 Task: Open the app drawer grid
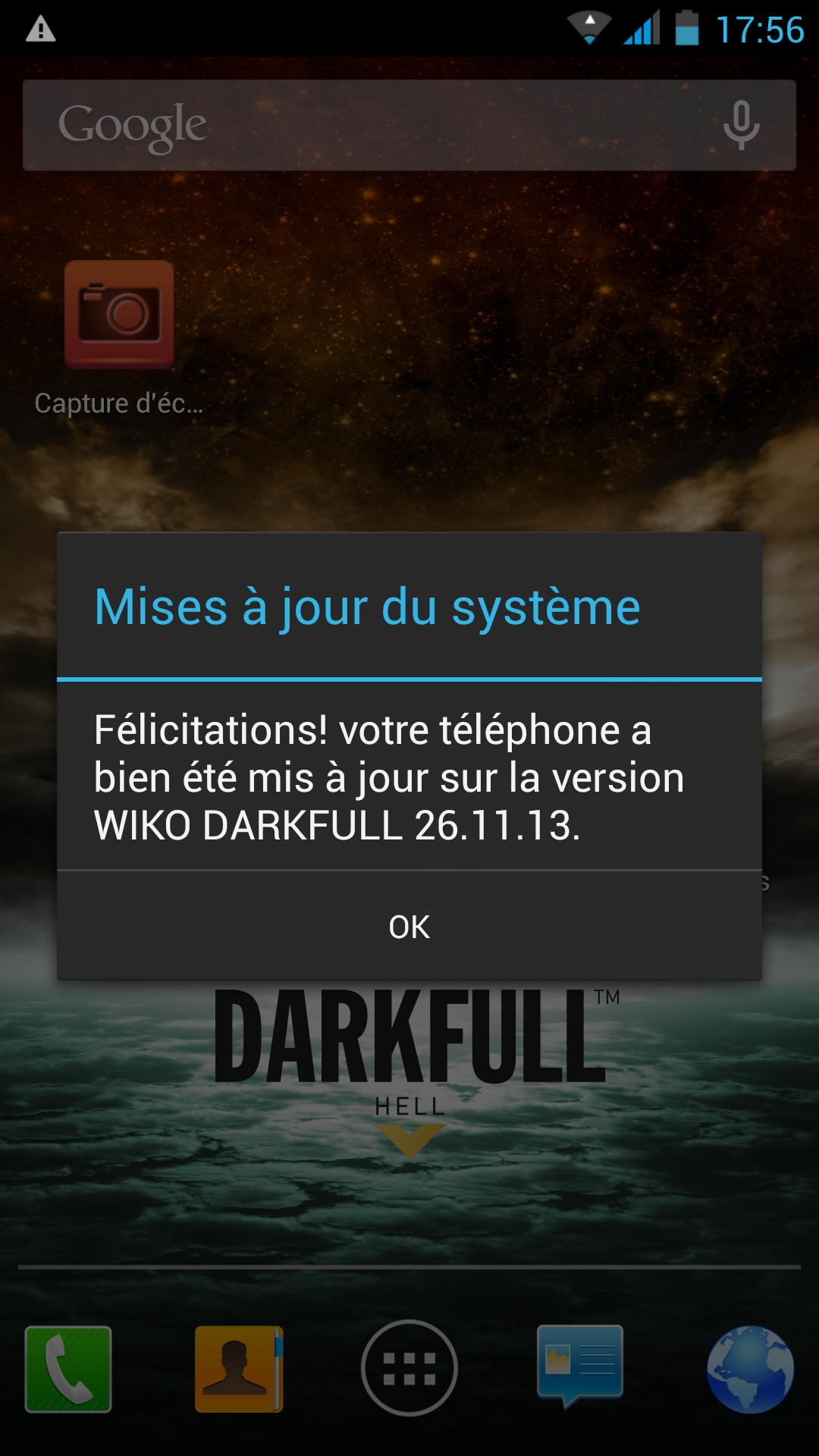coord(409,1368)
